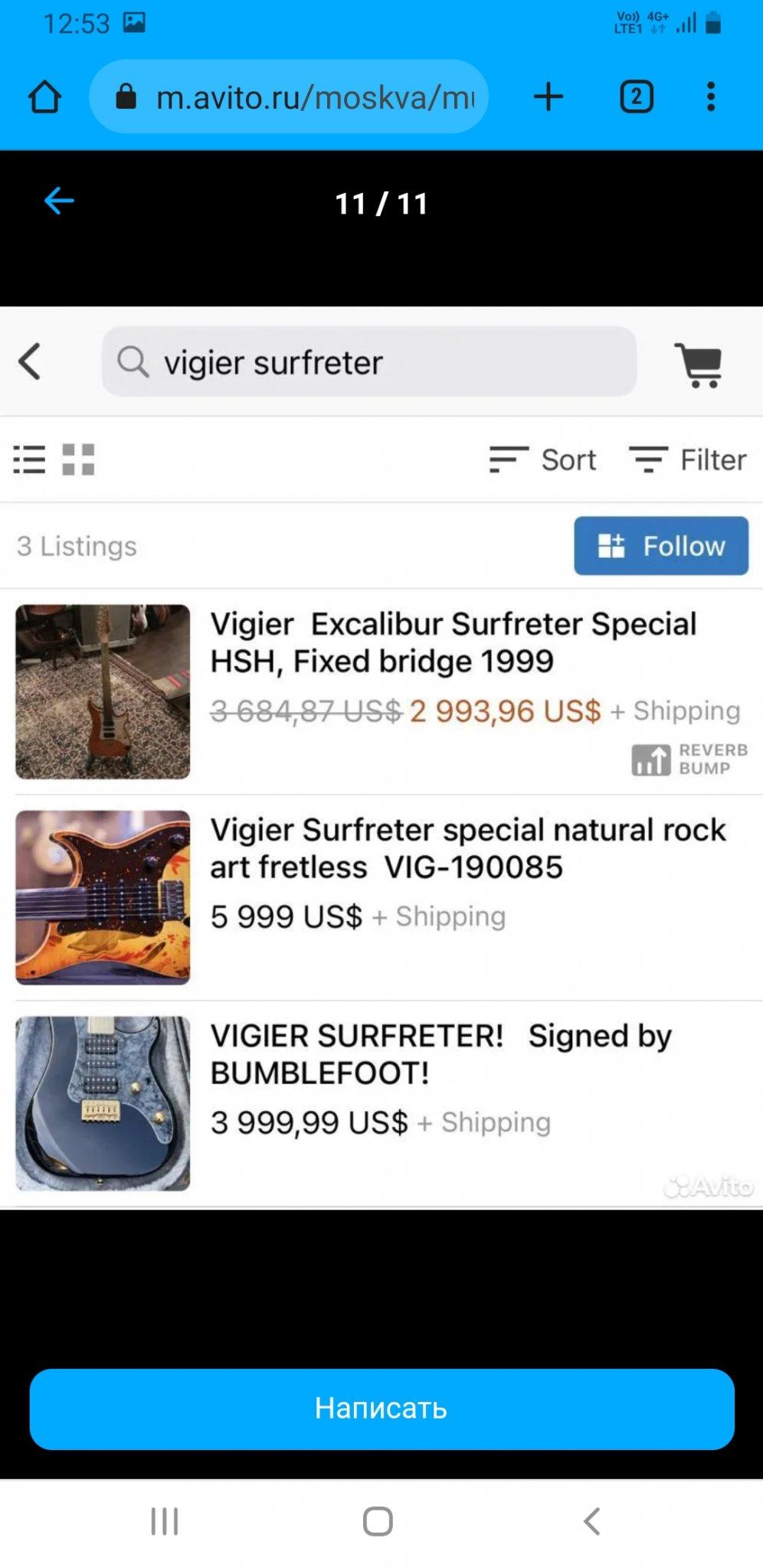The height and width of the screenshot is (1568, 763).
Task: Show the two open tabs
Action: [x=636, y=97]
